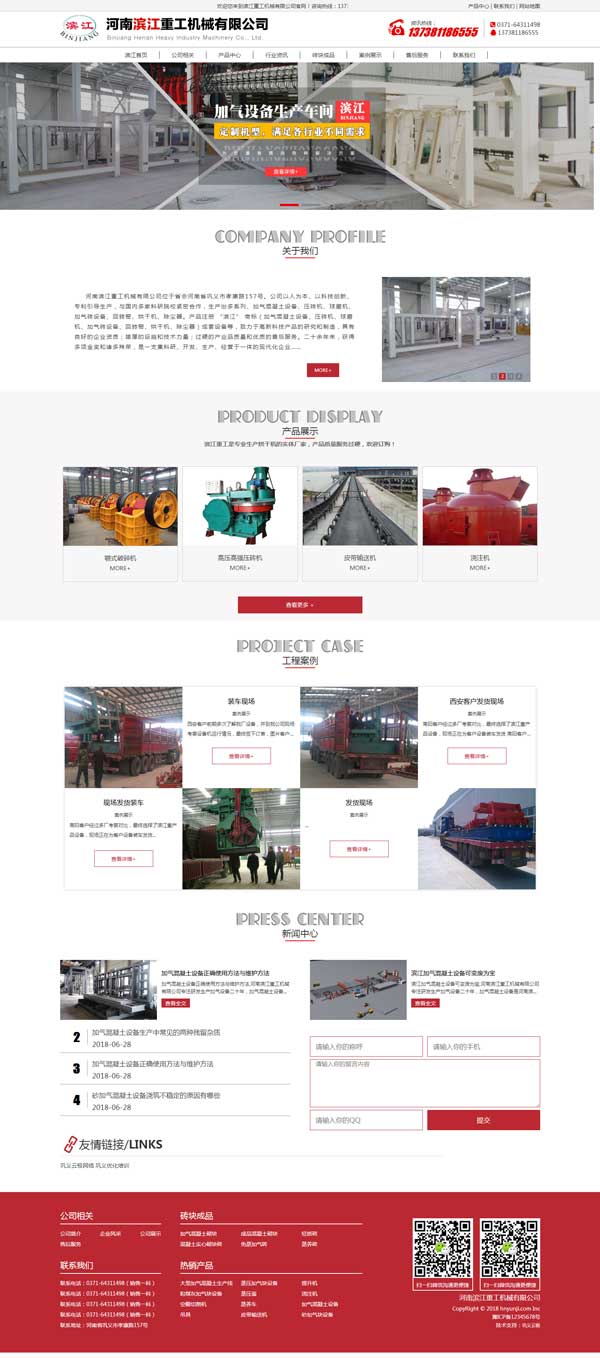
Task: Tap 查看详情 under 西安客户发货现场
Action: click(x=477, y=756)
